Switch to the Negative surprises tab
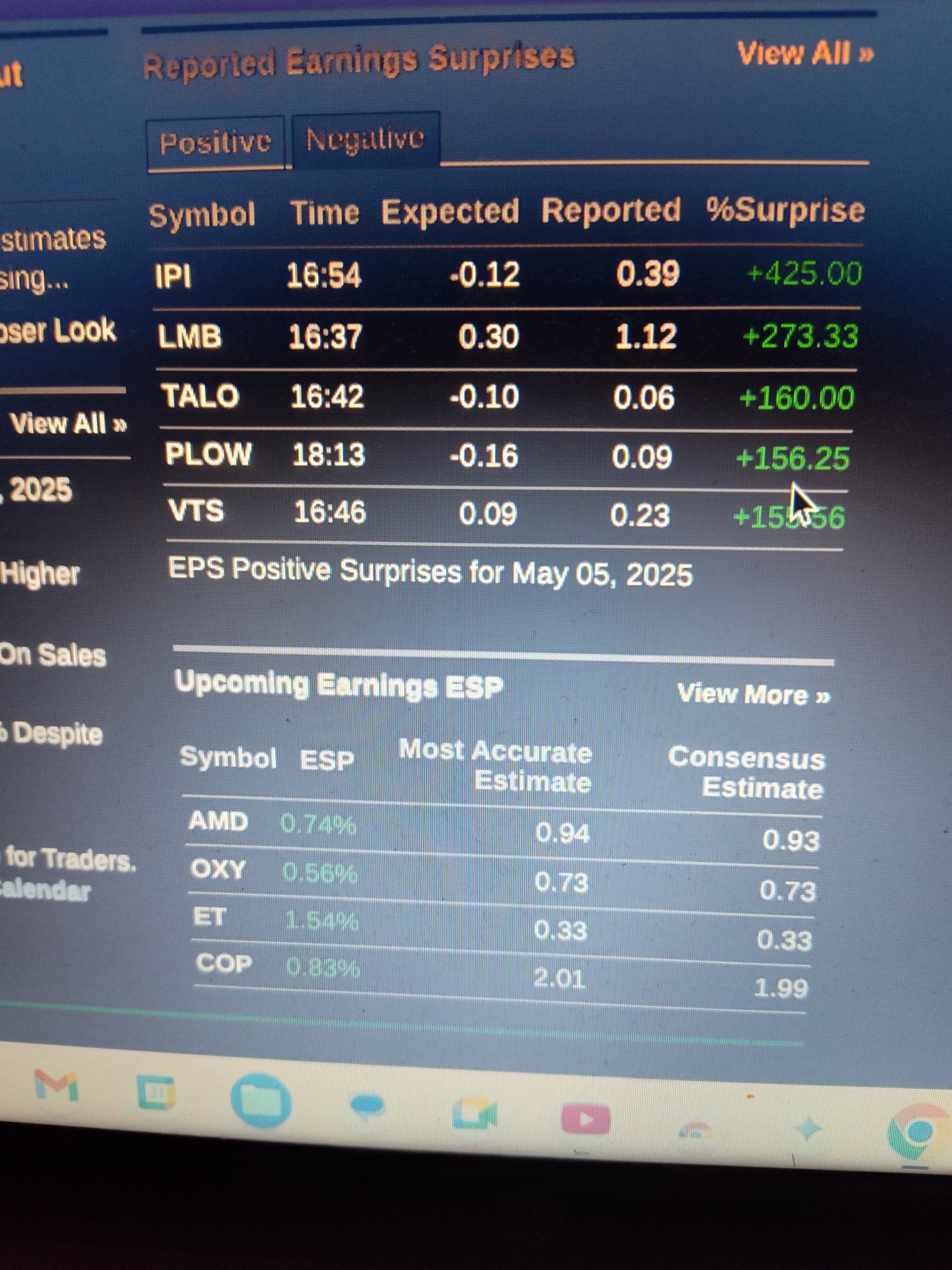This screenshot has width=952, height=1270. coord(365,140)
